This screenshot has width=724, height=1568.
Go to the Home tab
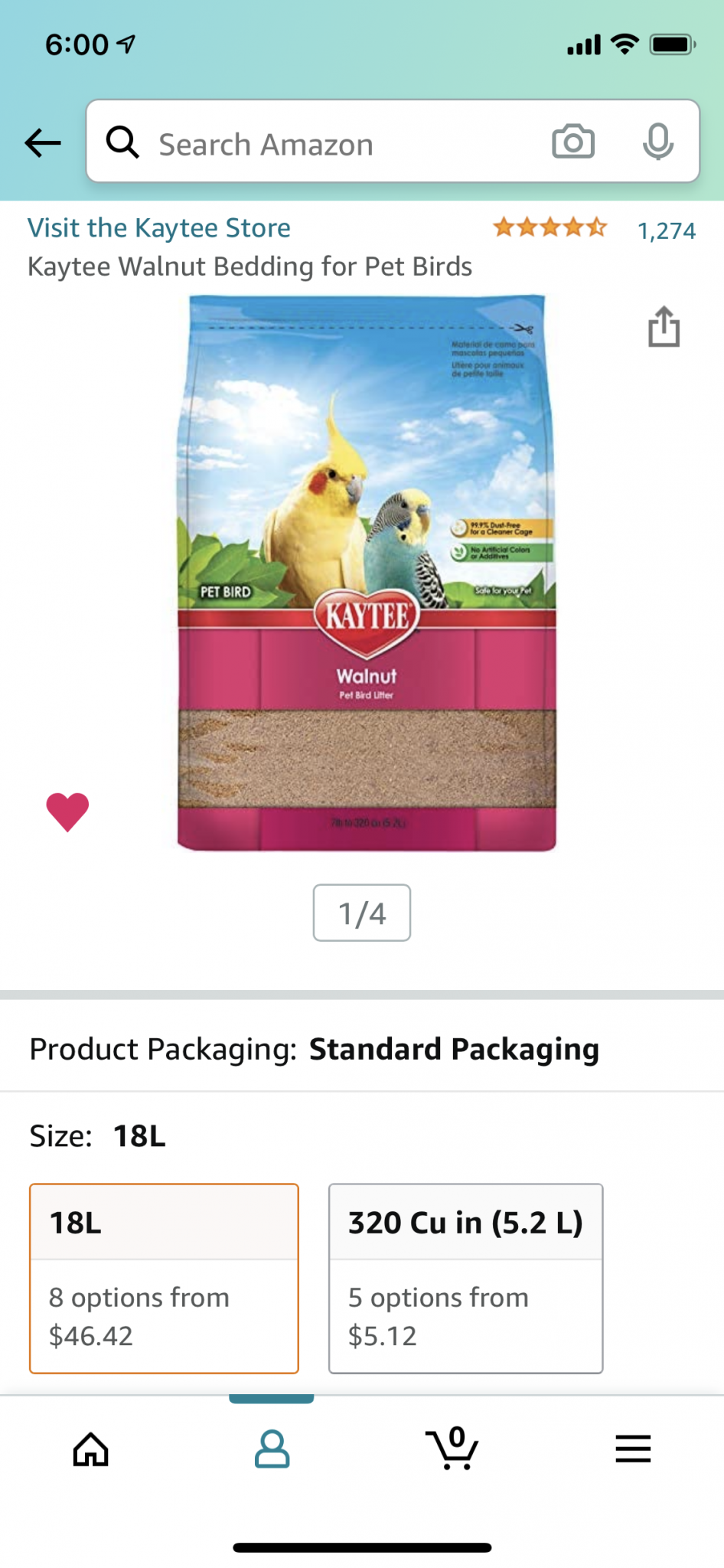tap(91, 1449)
